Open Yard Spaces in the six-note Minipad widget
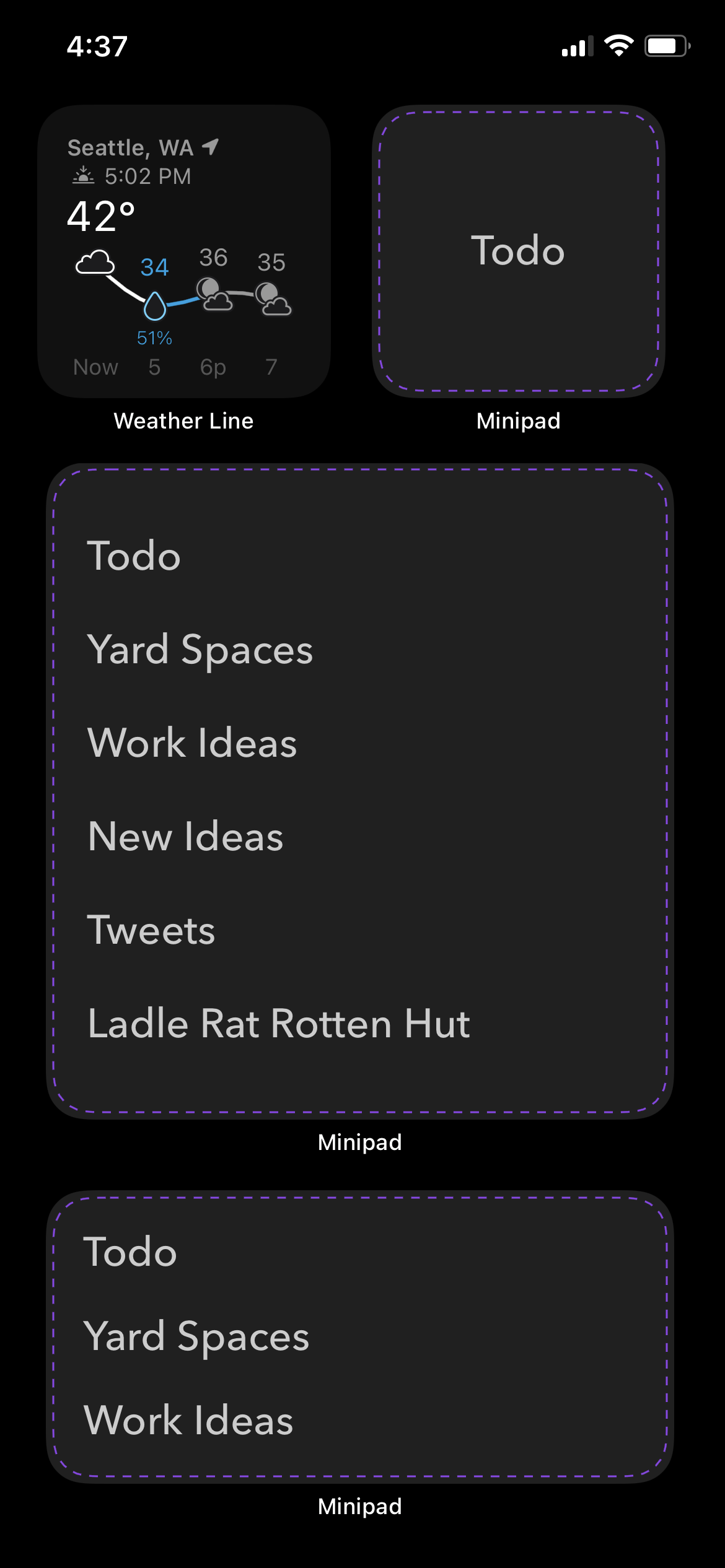This screenshot has height=1568, width=725. click(x=200, y=650)
